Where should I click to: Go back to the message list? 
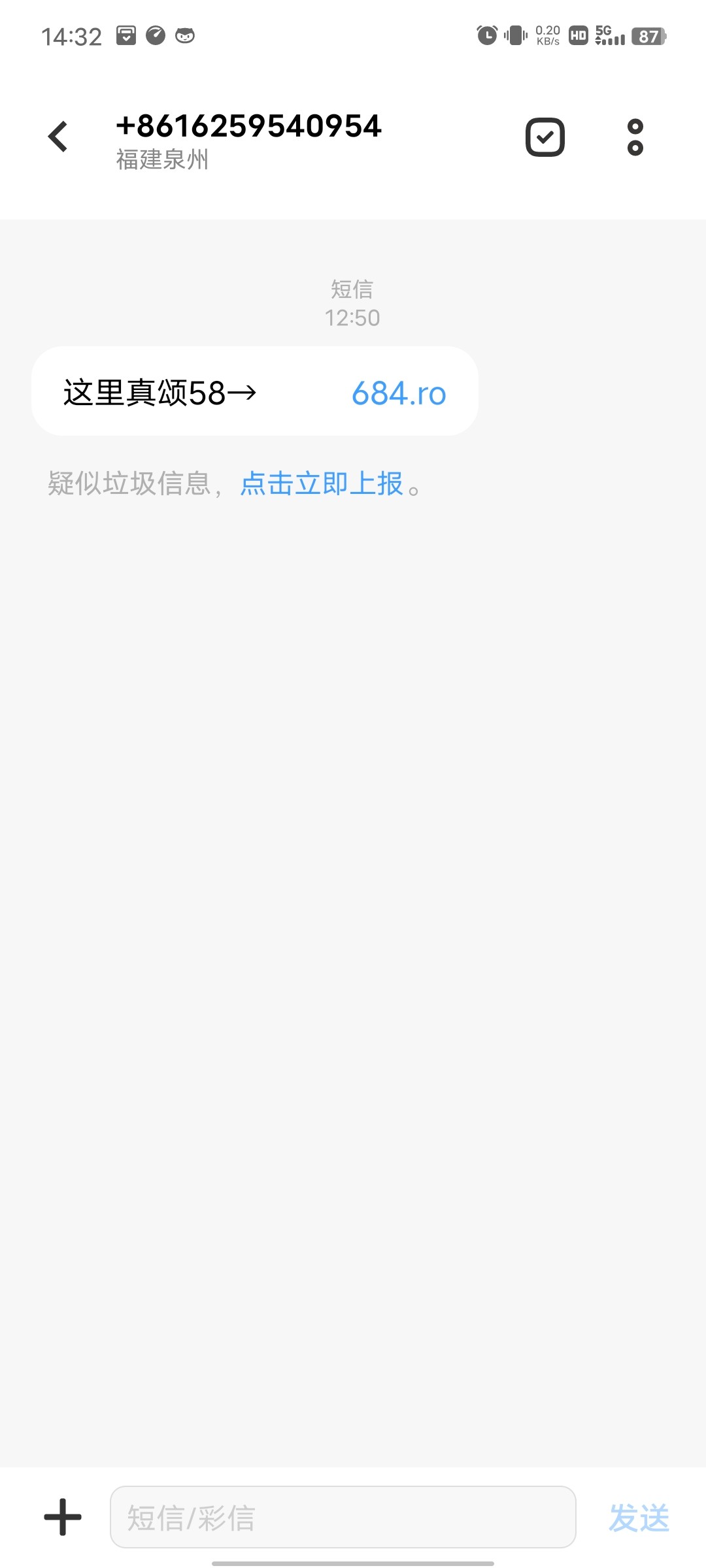tap(58, 137)
